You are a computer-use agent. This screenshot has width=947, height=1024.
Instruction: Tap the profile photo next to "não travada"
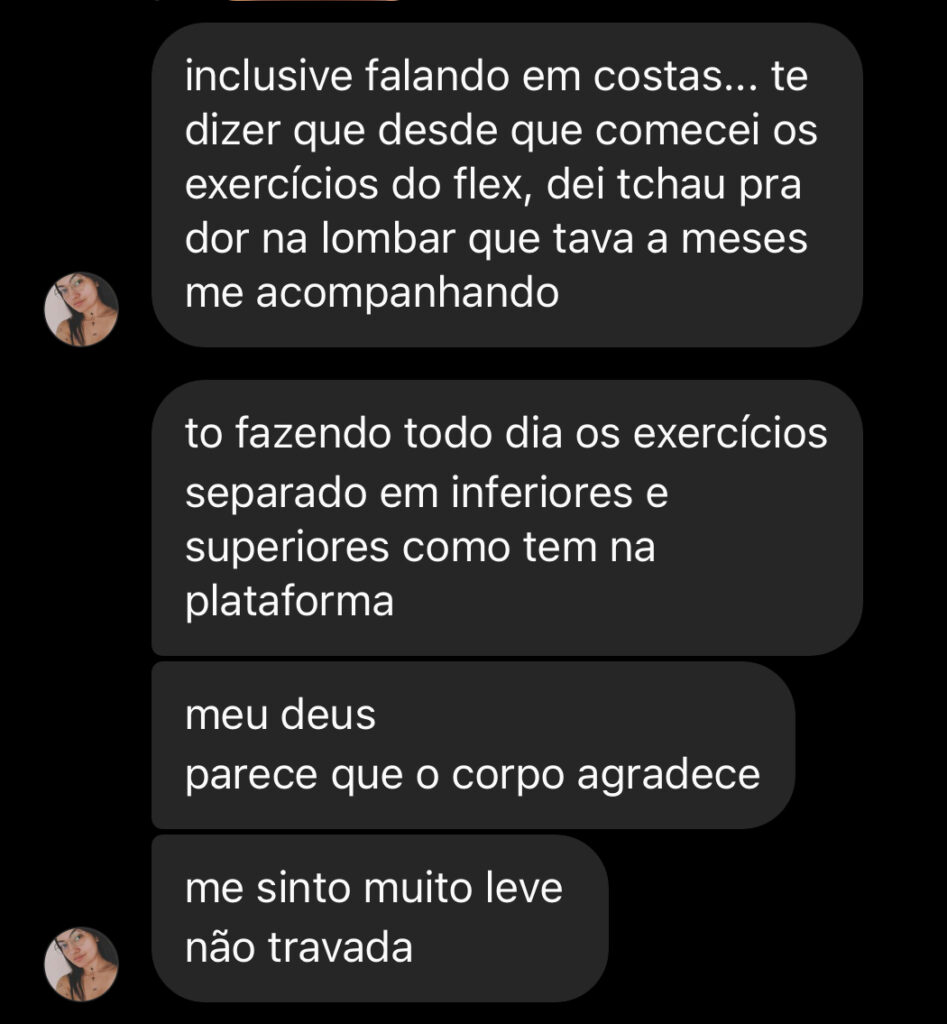point(82,963)
